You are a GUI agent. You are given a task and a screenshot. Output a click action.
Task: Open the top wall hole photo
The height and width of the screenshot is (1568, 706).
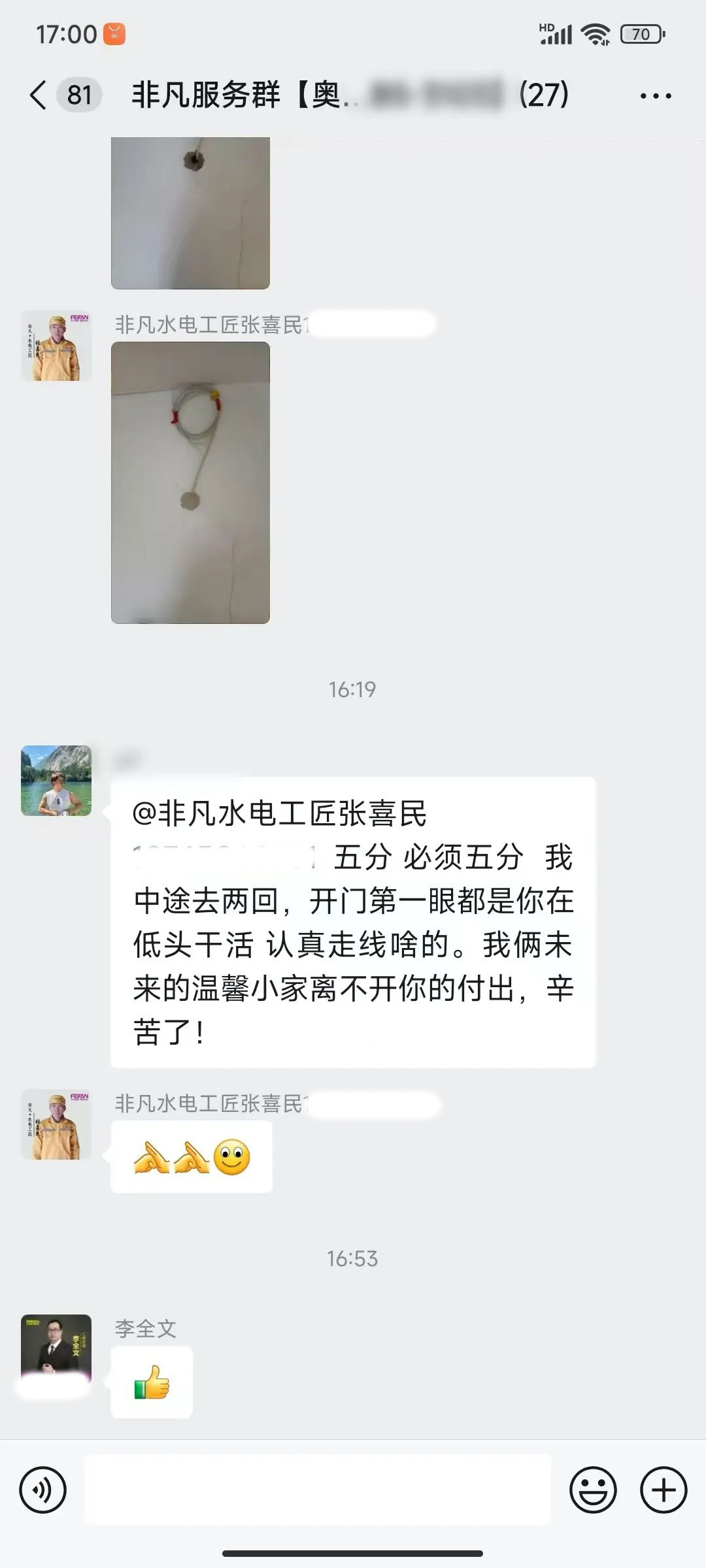(190, 212)
